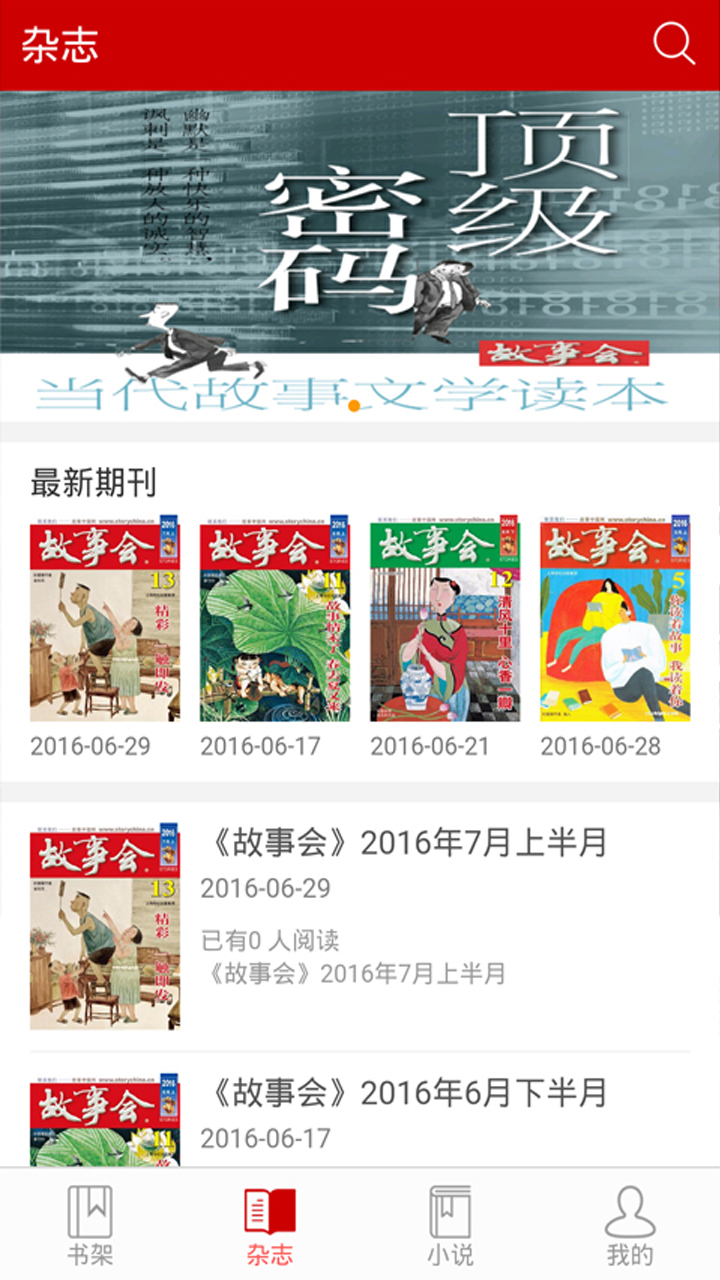Switch to the 书架 tab
The image size is (720, 1280).
(x=90, y=1225)
